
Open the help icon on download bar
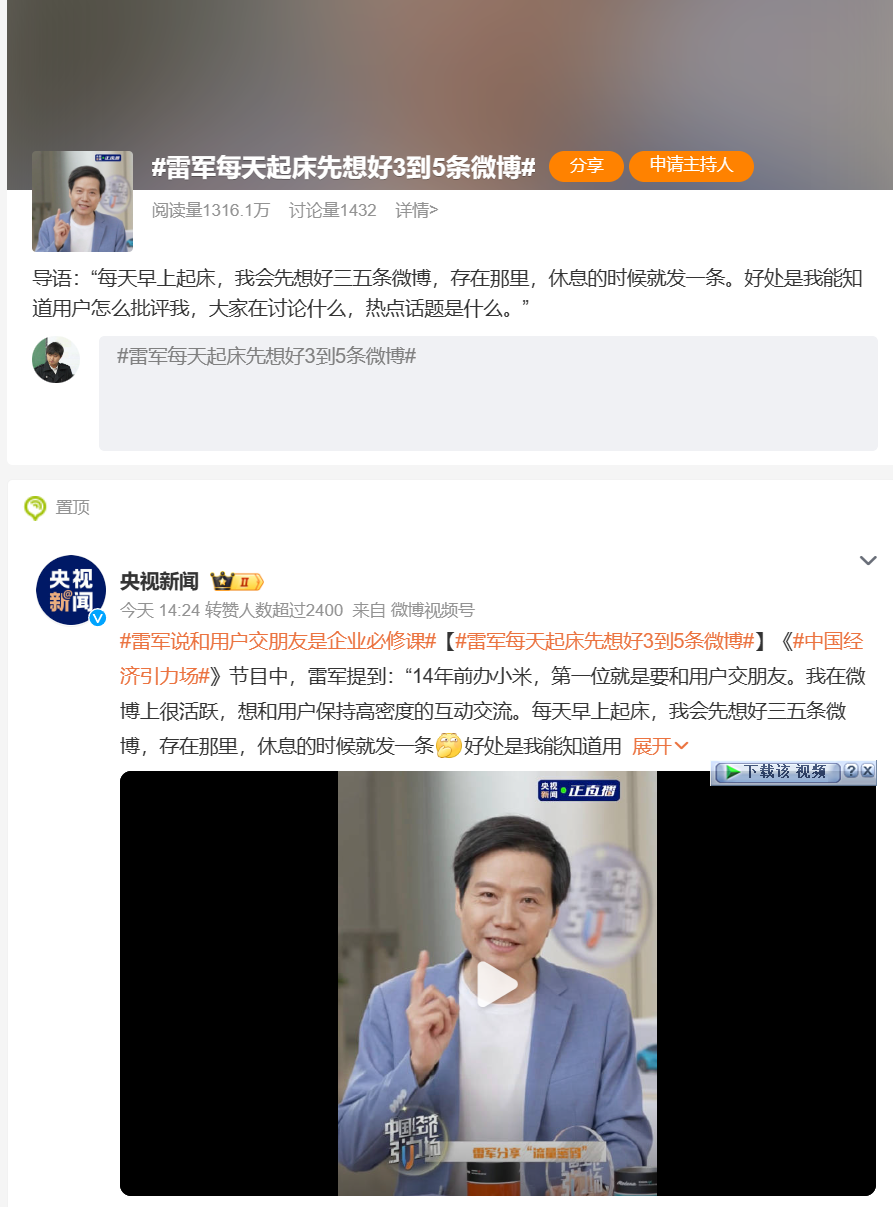[x=850, y=771]
